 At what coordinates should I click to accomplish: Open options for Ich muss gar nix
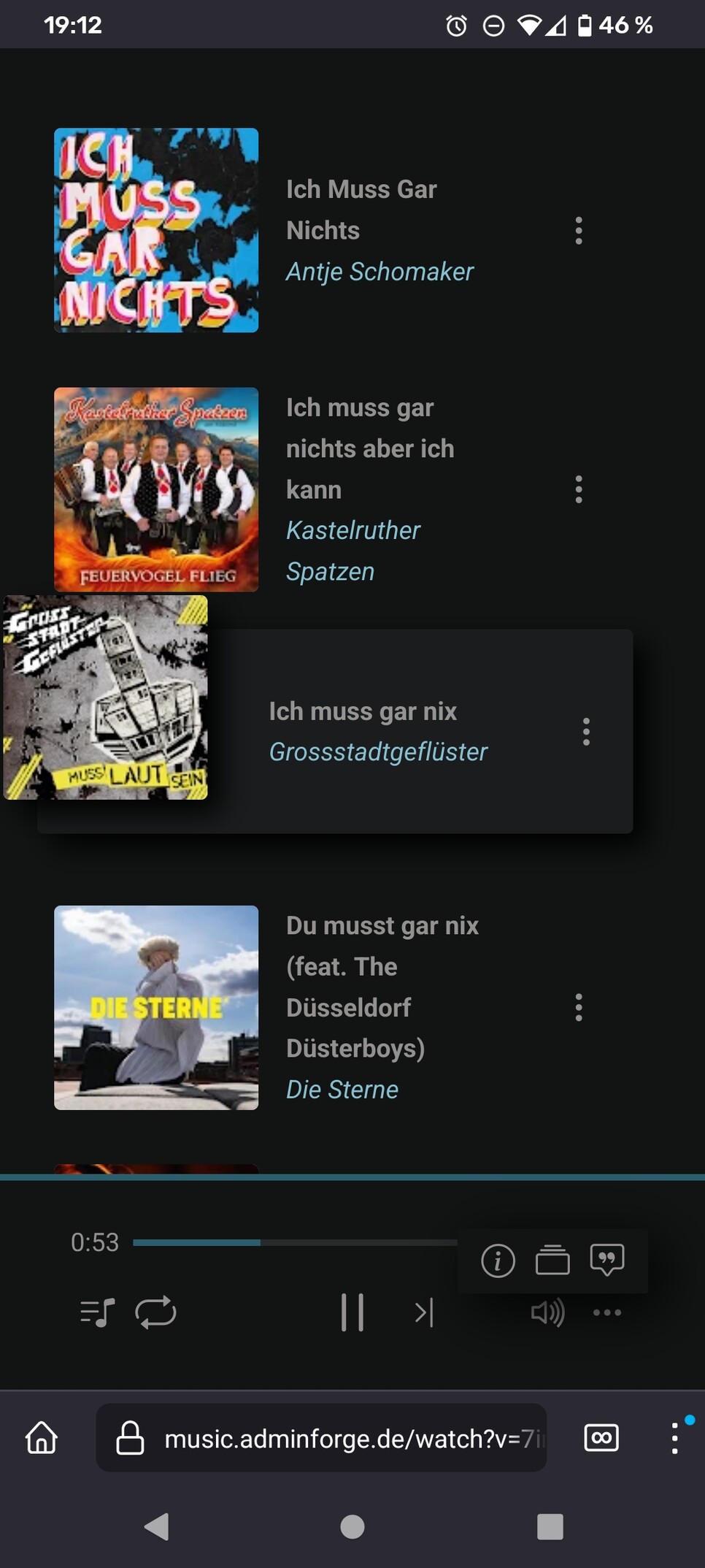pyautogui.click(x=586, y=731)
